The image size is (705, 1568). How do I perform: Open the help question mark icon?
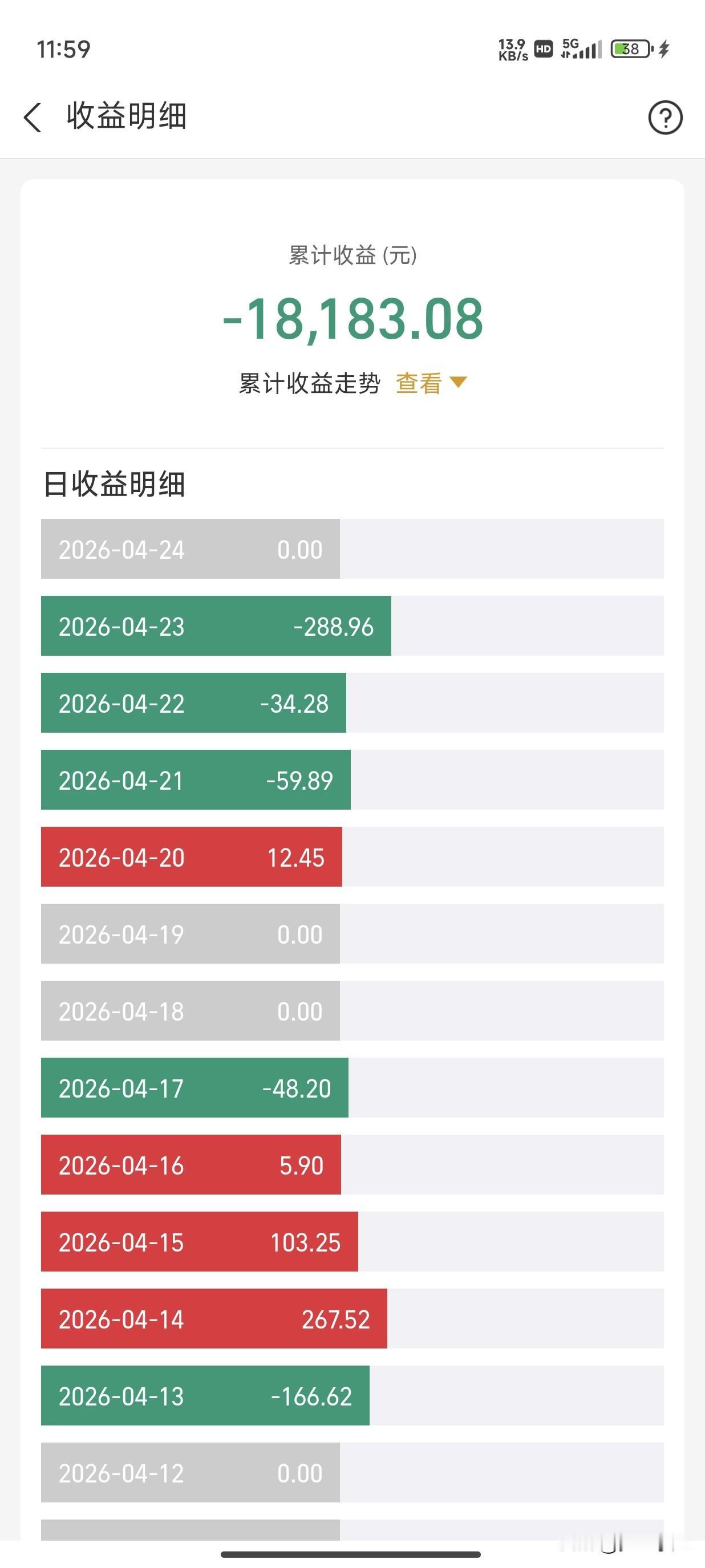pyautogui.click(x=665, y=117)
